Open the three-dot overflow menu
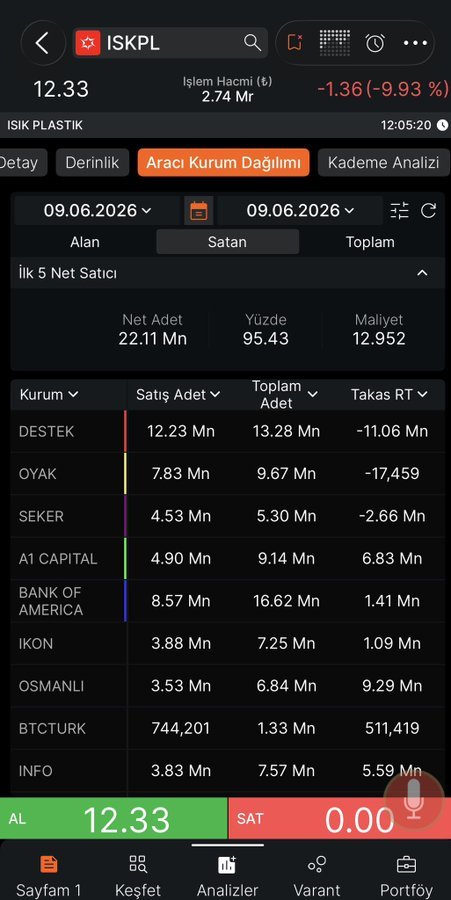The image size is (451, 900). tap(415, 43)
